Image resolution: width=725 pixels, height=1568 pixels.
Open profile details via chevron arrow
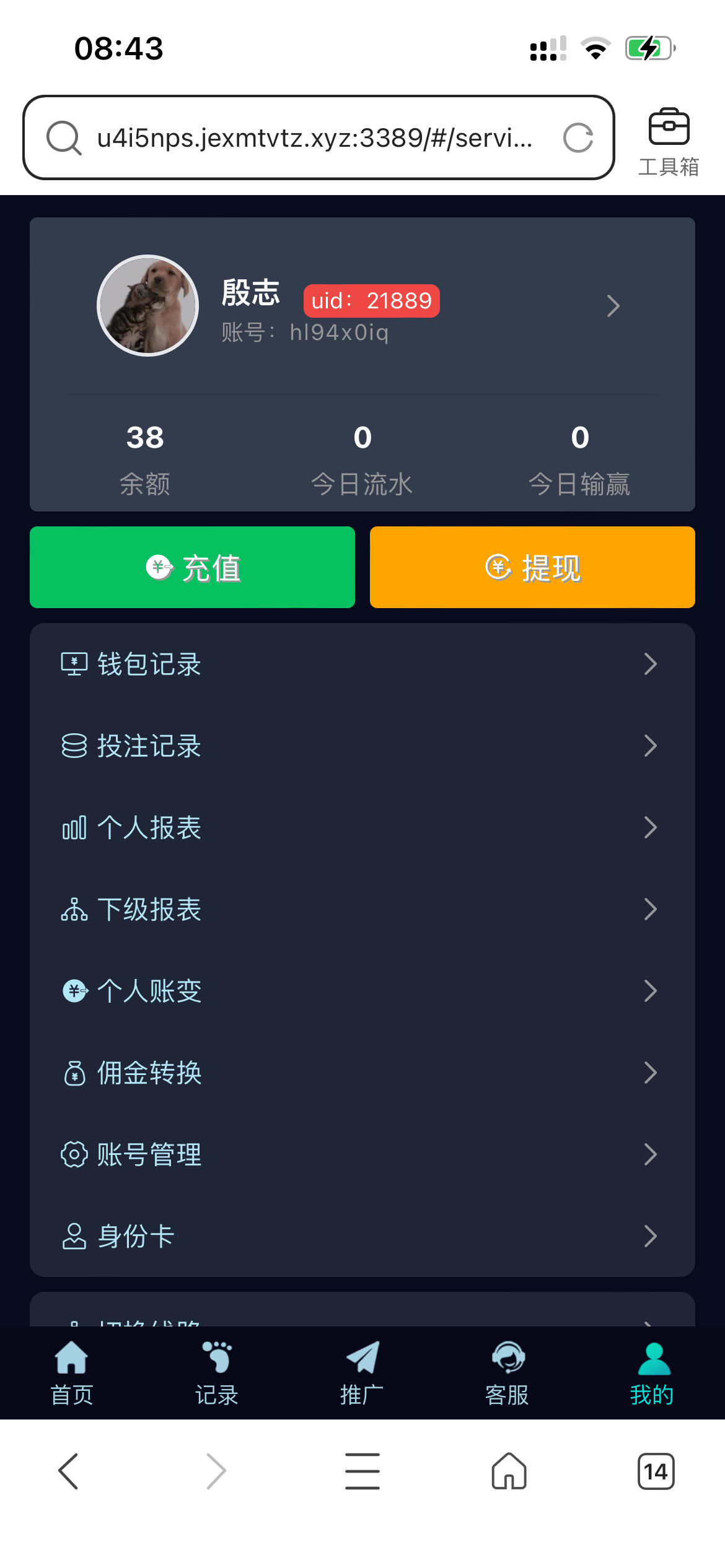[x=613, y=306]
